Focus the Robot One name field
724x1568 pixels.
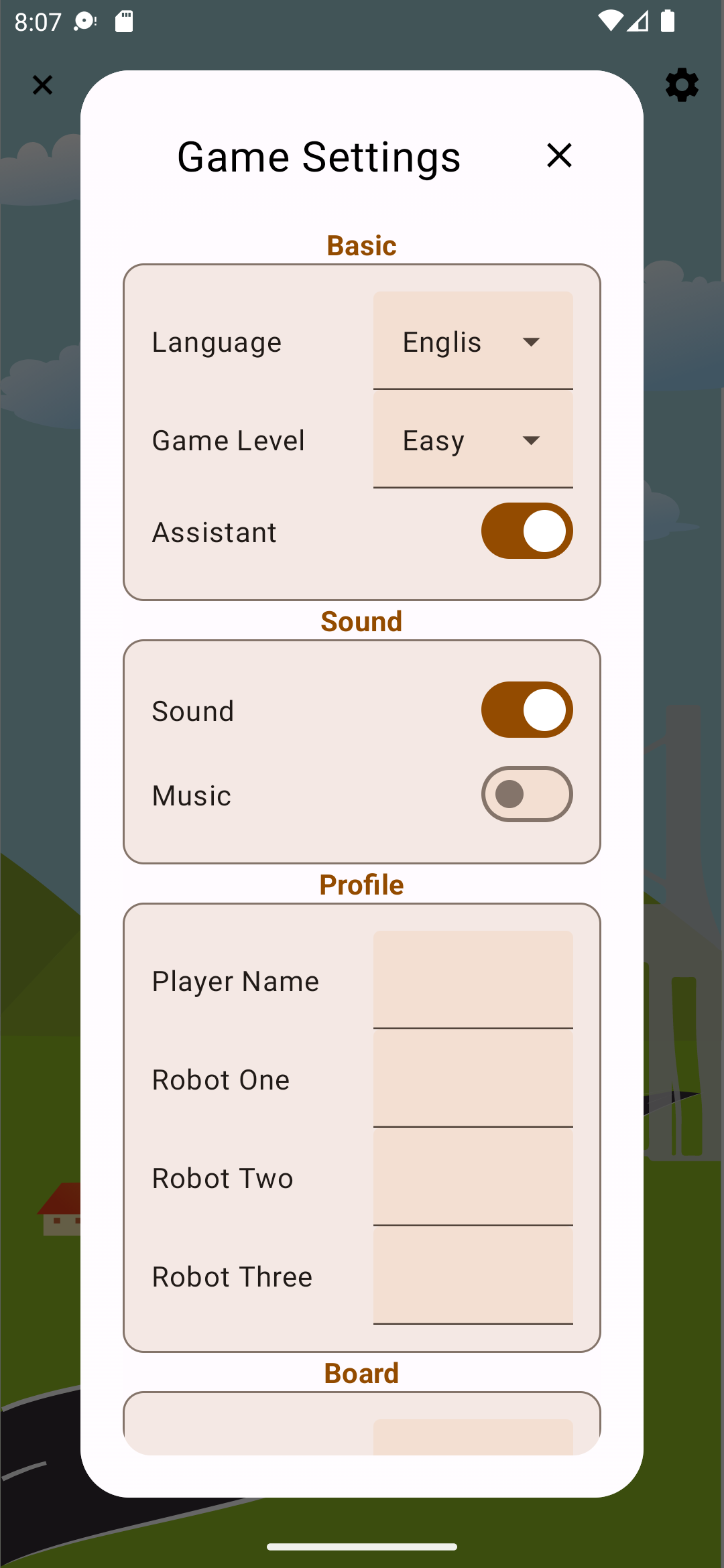(x=473, y=1078)
